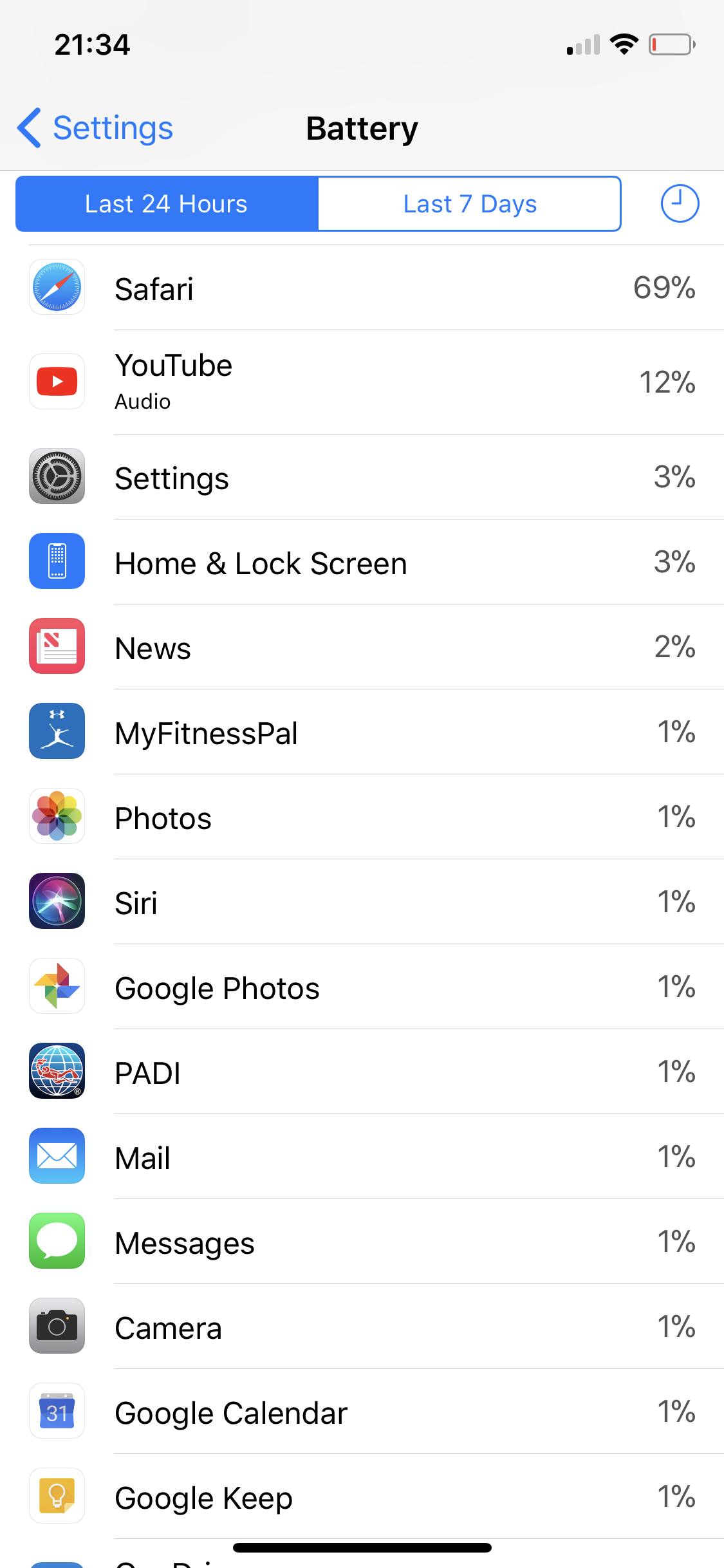Open Safari battery usage row

[x=362, y=288]
